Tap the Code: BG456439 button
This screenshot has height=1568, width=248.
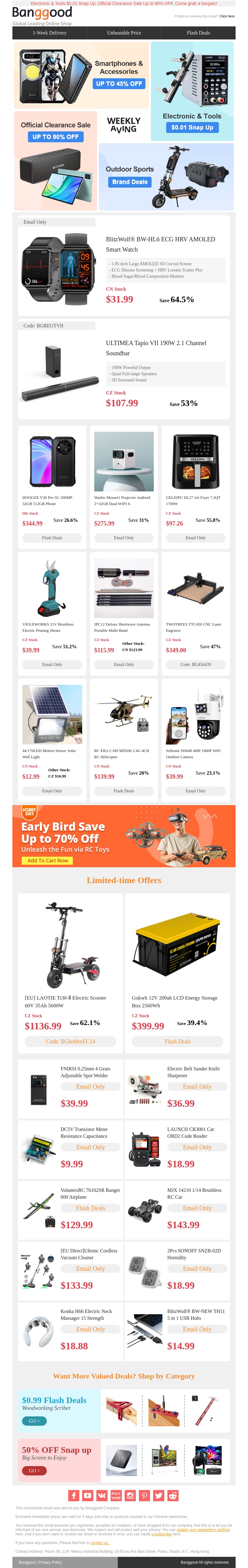coord(196,664)
